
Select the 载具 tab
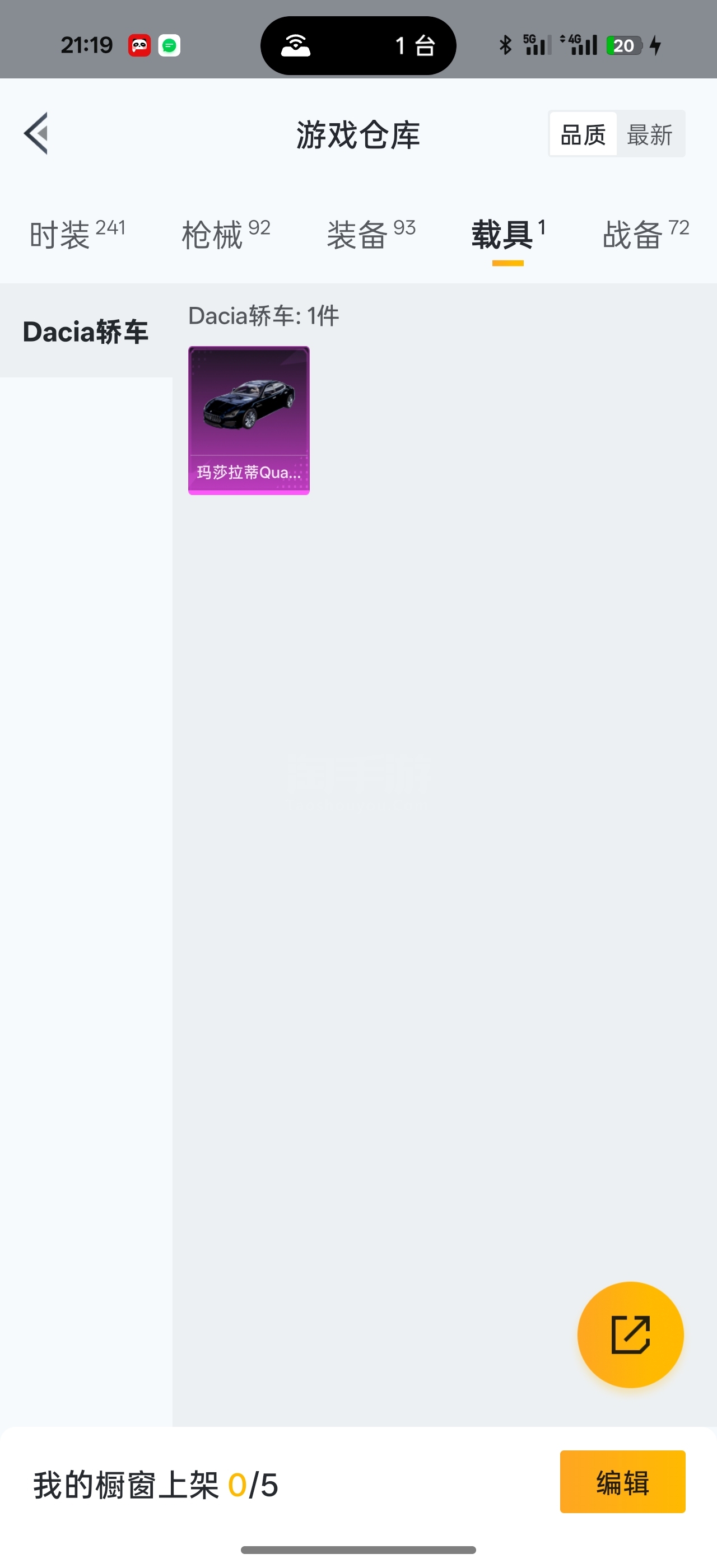508,234
